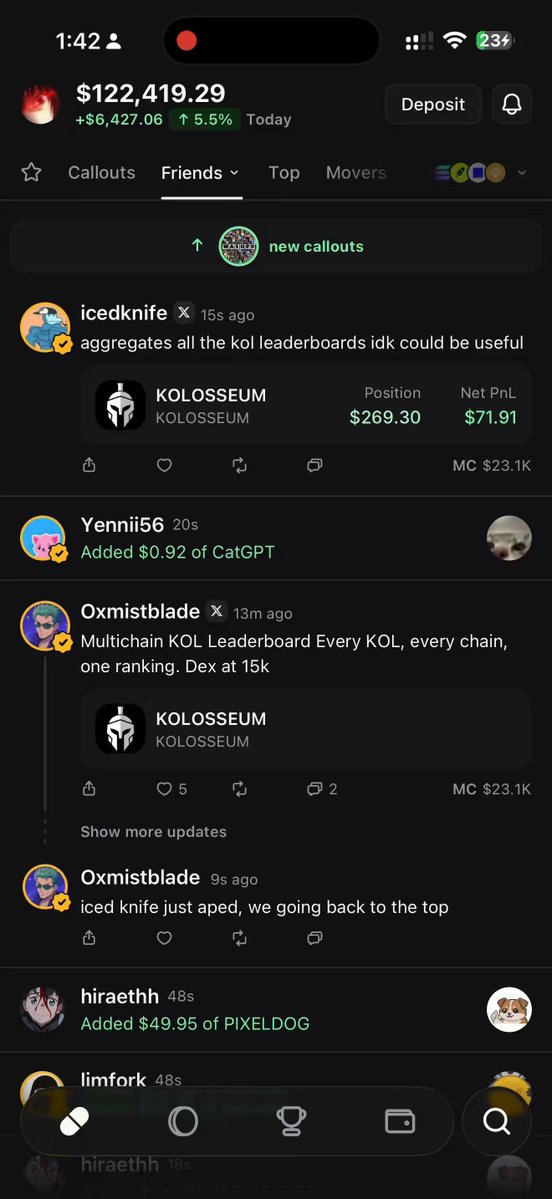Image resolution: width=552 pixels, height=1199 pixels.
Task: Open the chain selector dropdown
Action: (x=481, y=173)
